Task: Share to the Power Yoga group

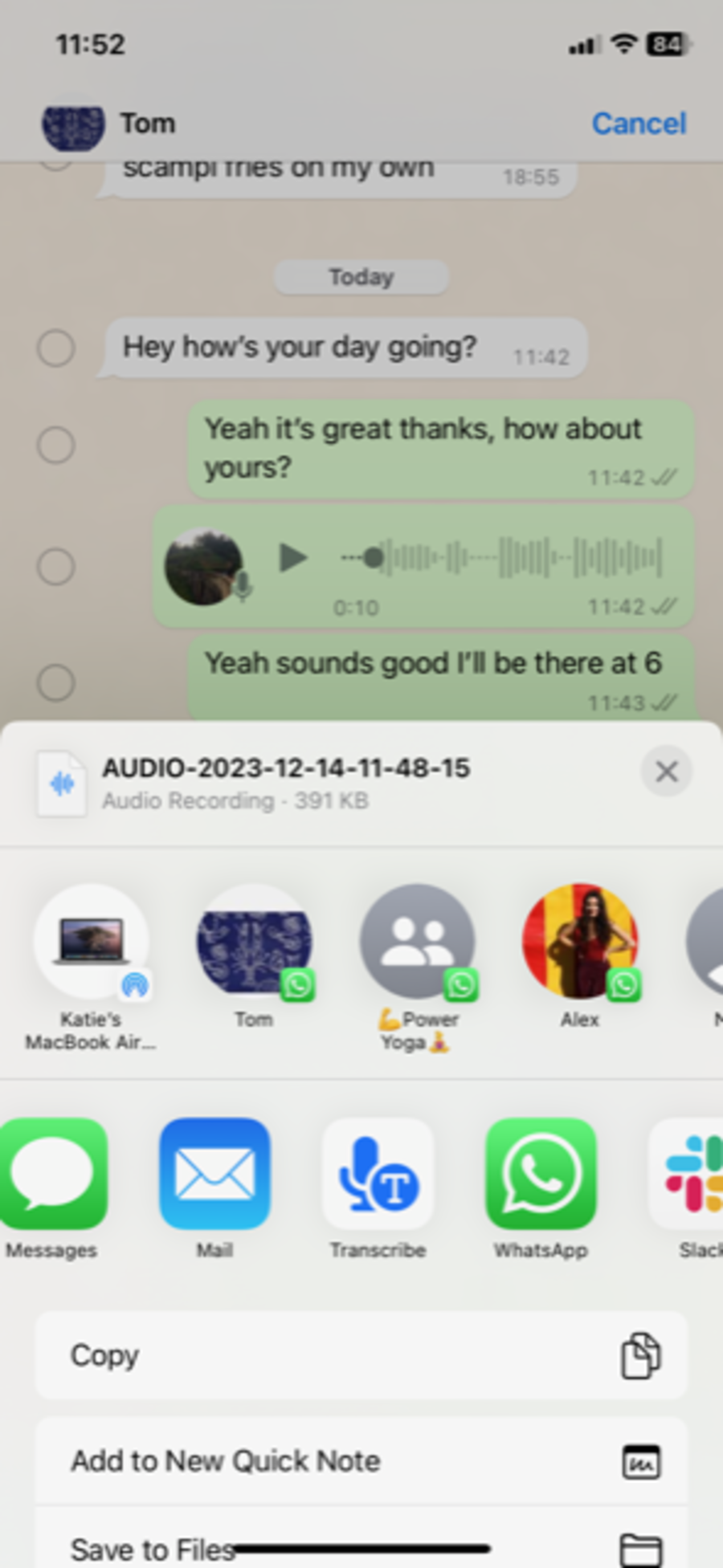Action: 418,943
